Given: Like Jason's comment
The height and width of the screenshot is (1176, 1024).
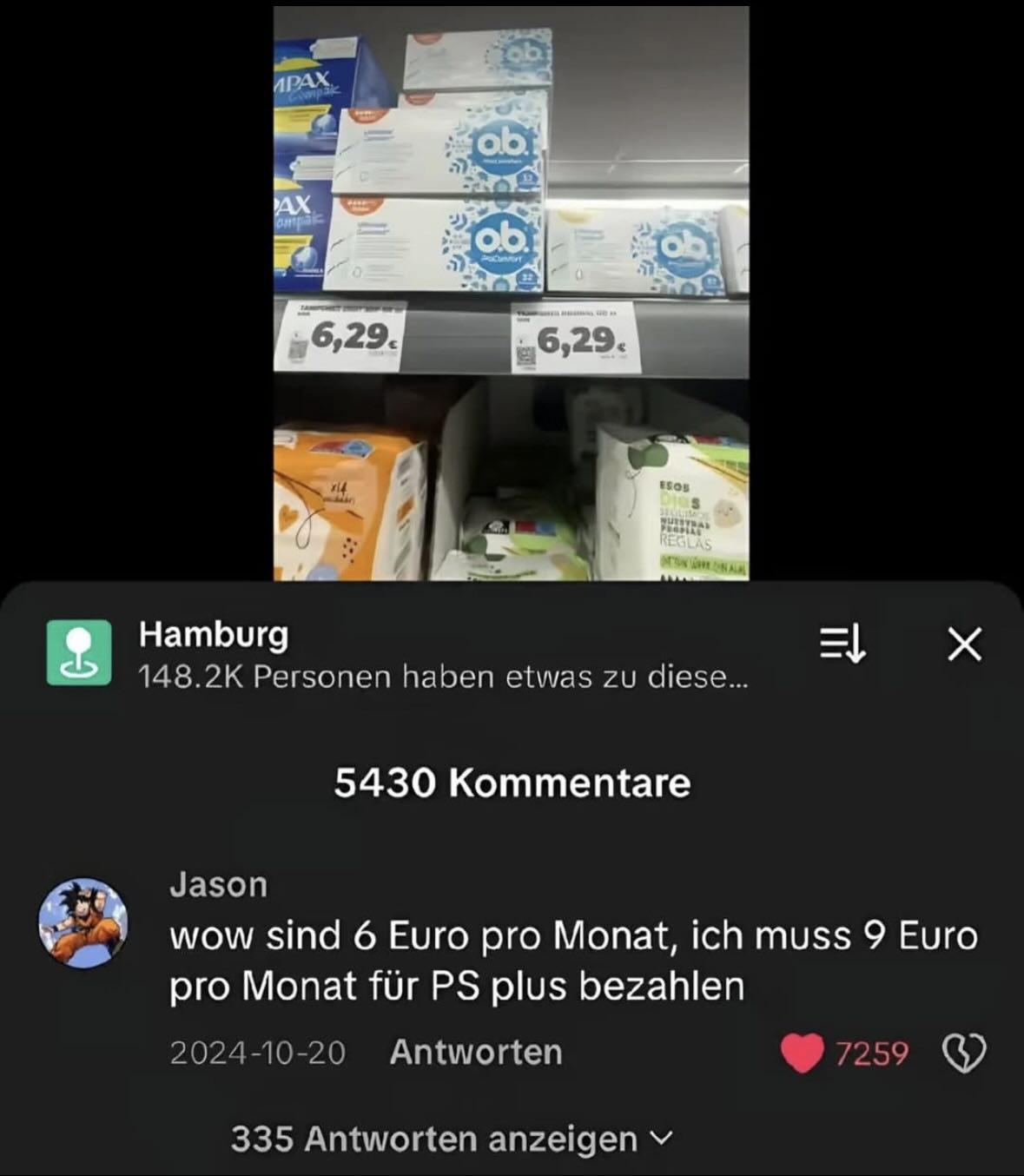Looking at the screenshot, I should tap(802, 1054).
